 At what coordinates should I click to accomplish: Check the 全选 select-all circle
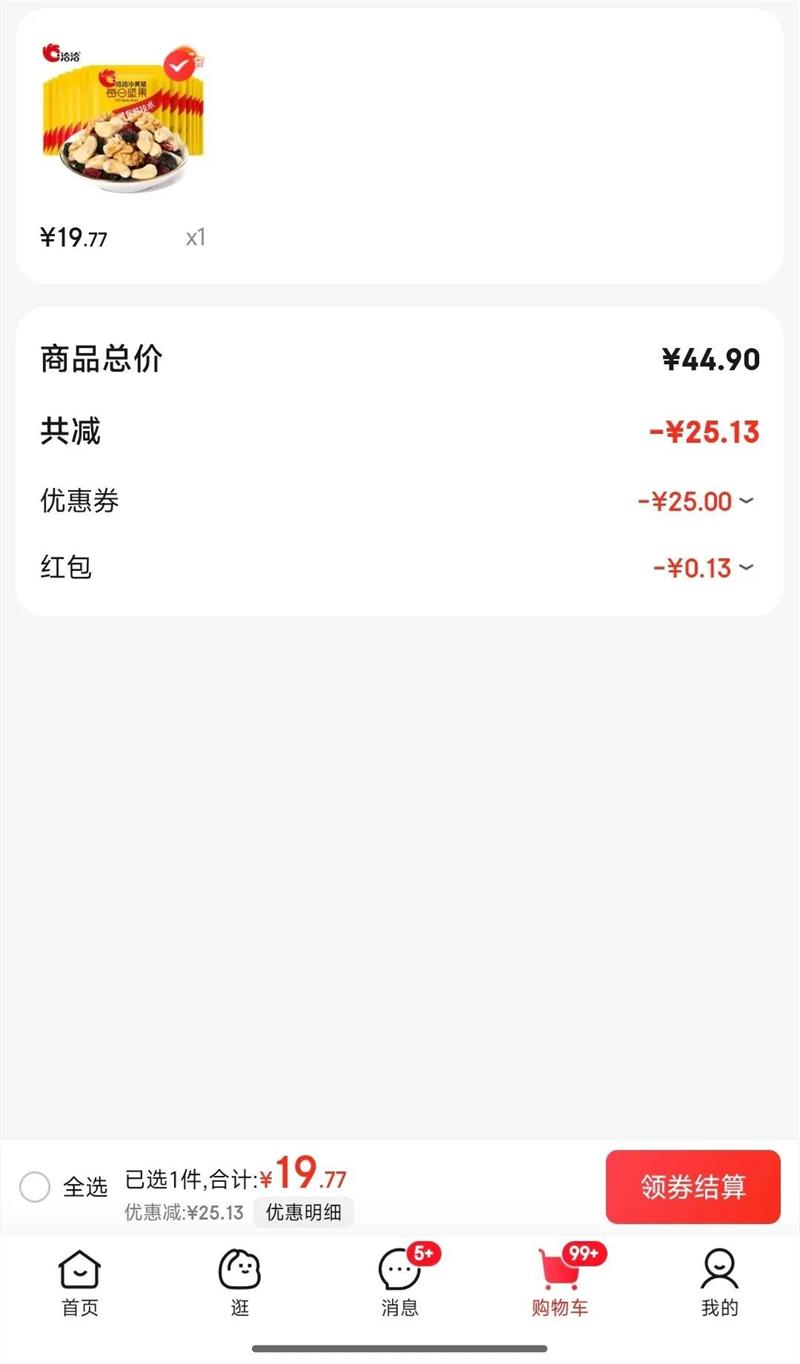click(x=35, y=1187)
